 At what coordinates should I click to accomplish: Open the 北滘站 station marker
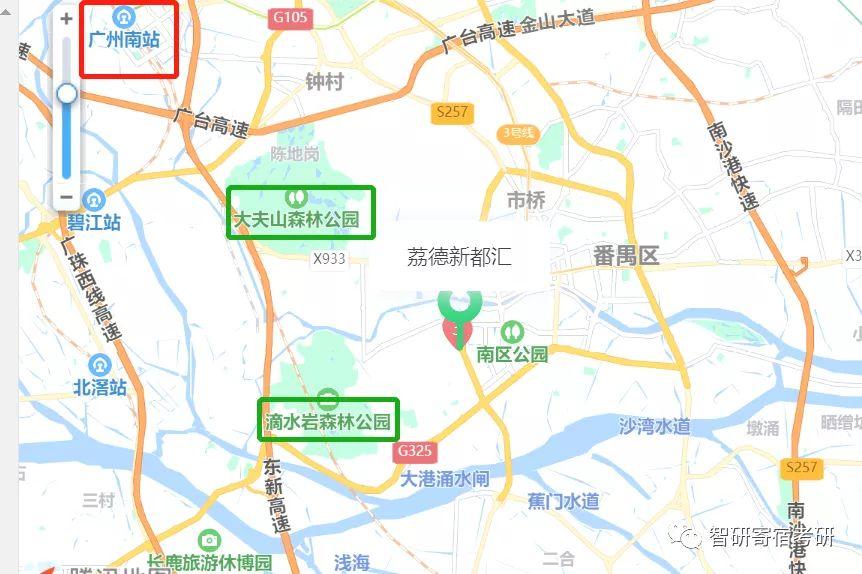coord(100,365)
